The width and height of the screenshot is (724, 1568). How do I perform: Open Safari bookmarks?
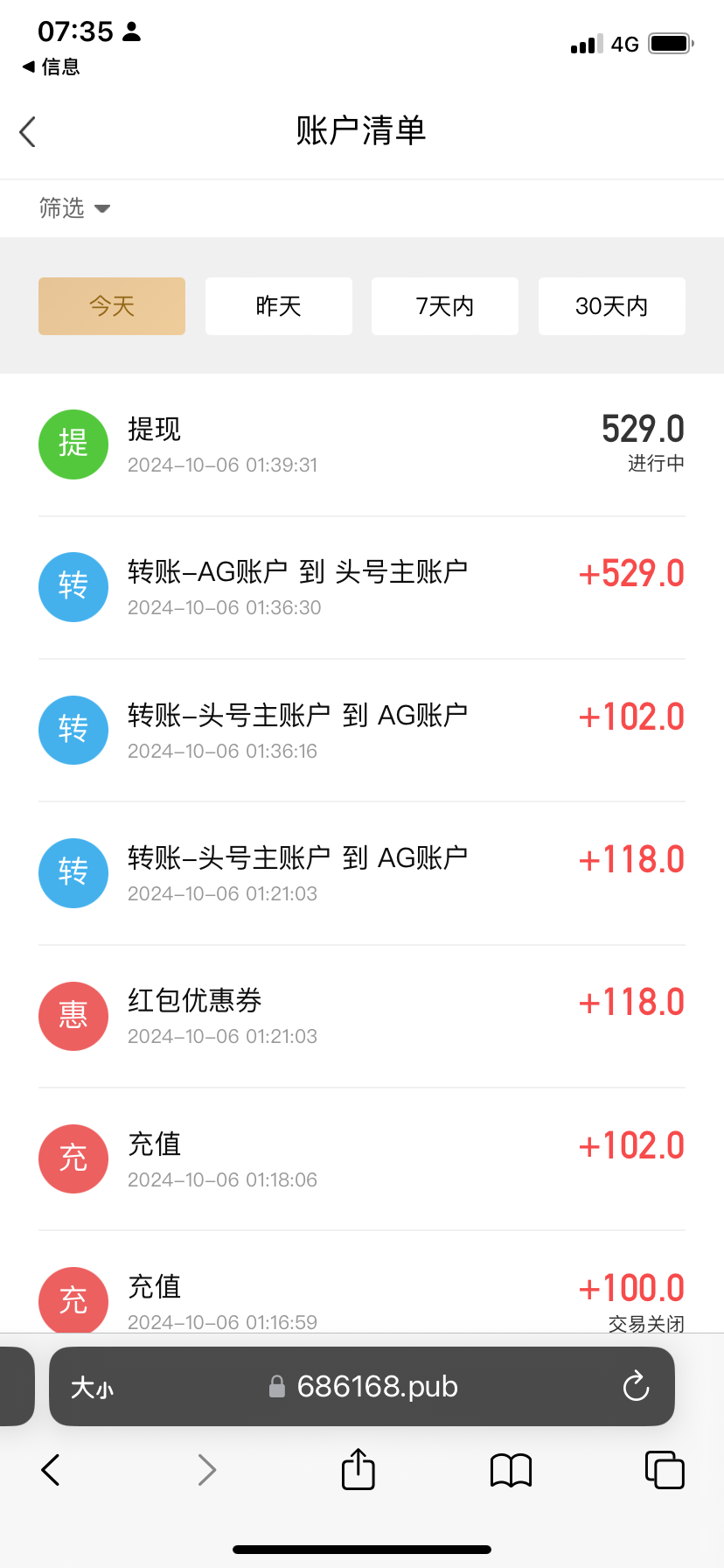click(x=511, y=1470)
